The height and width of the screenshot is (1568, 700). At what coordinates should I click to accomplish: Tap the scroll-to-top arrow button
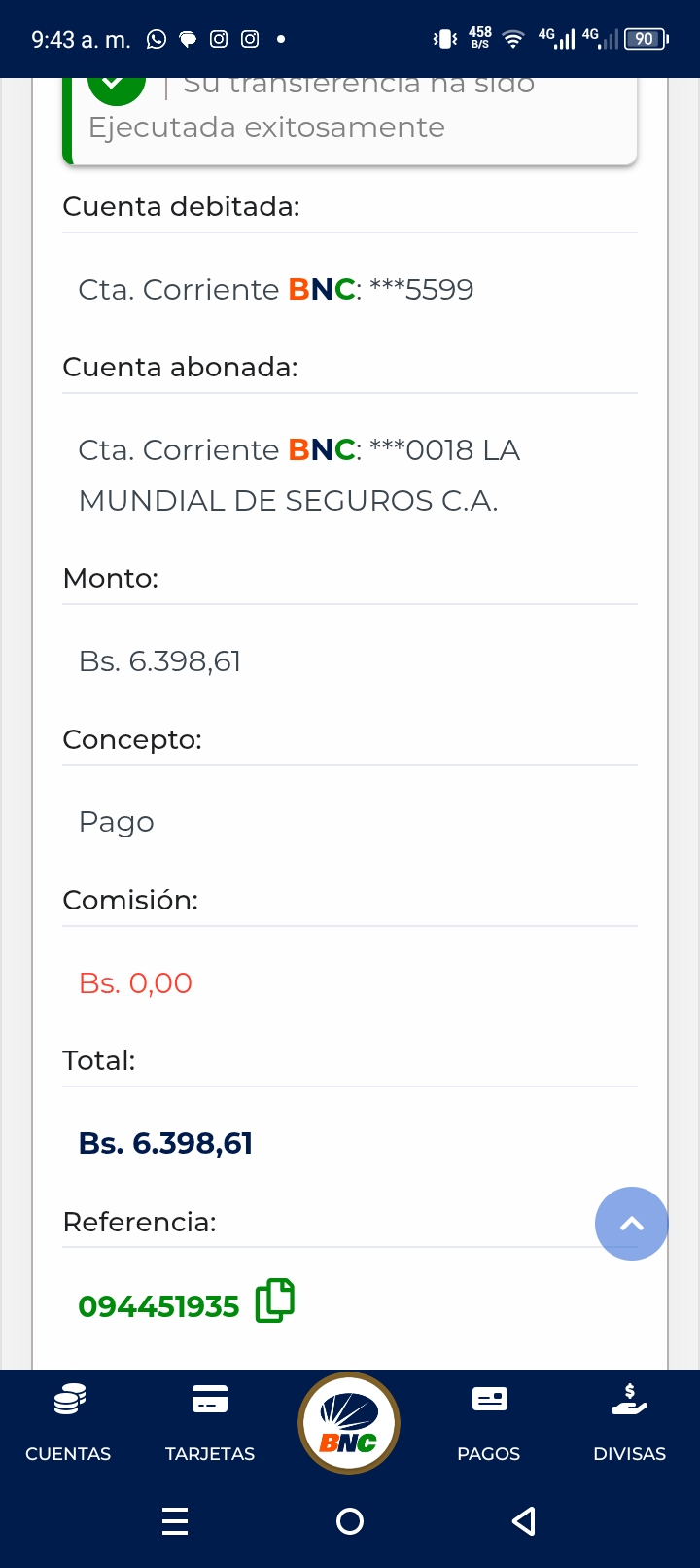[632, 1224]
